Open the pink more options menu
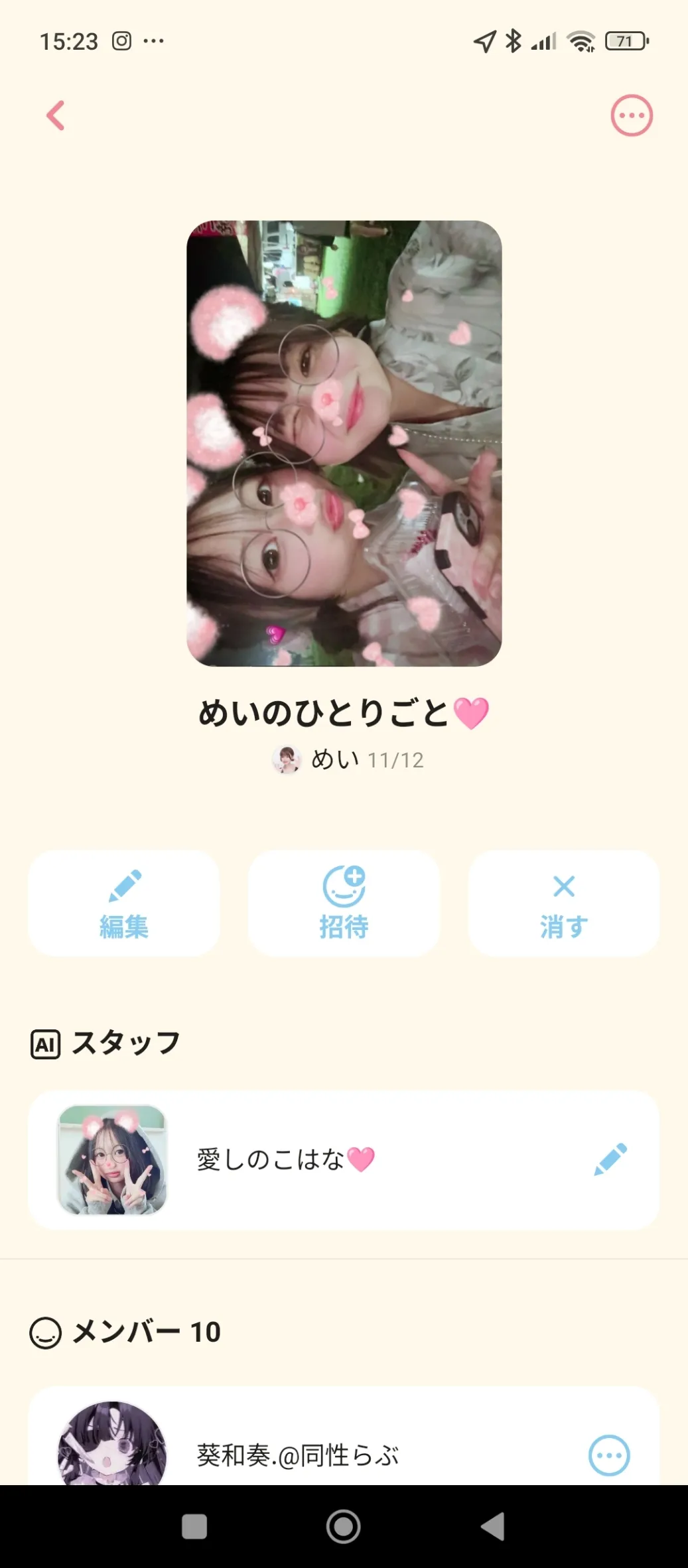This screenshot has height=1568, width=688. point(632,115)
